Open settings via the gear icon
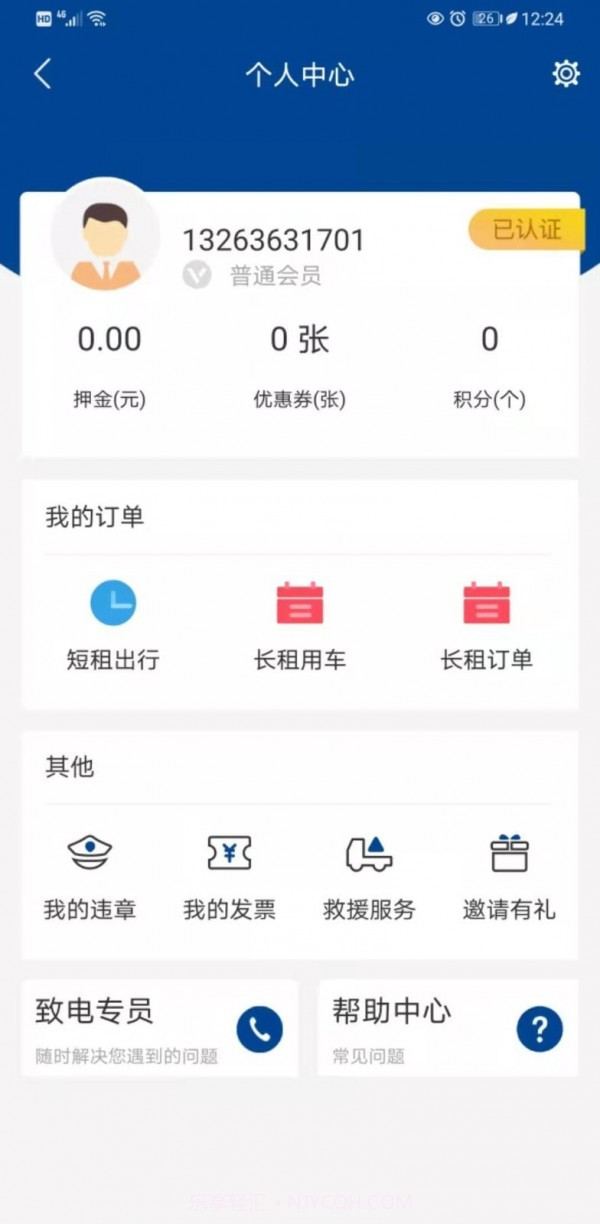The height and width of the screenshot is (1224, 600). pos(566,74)
